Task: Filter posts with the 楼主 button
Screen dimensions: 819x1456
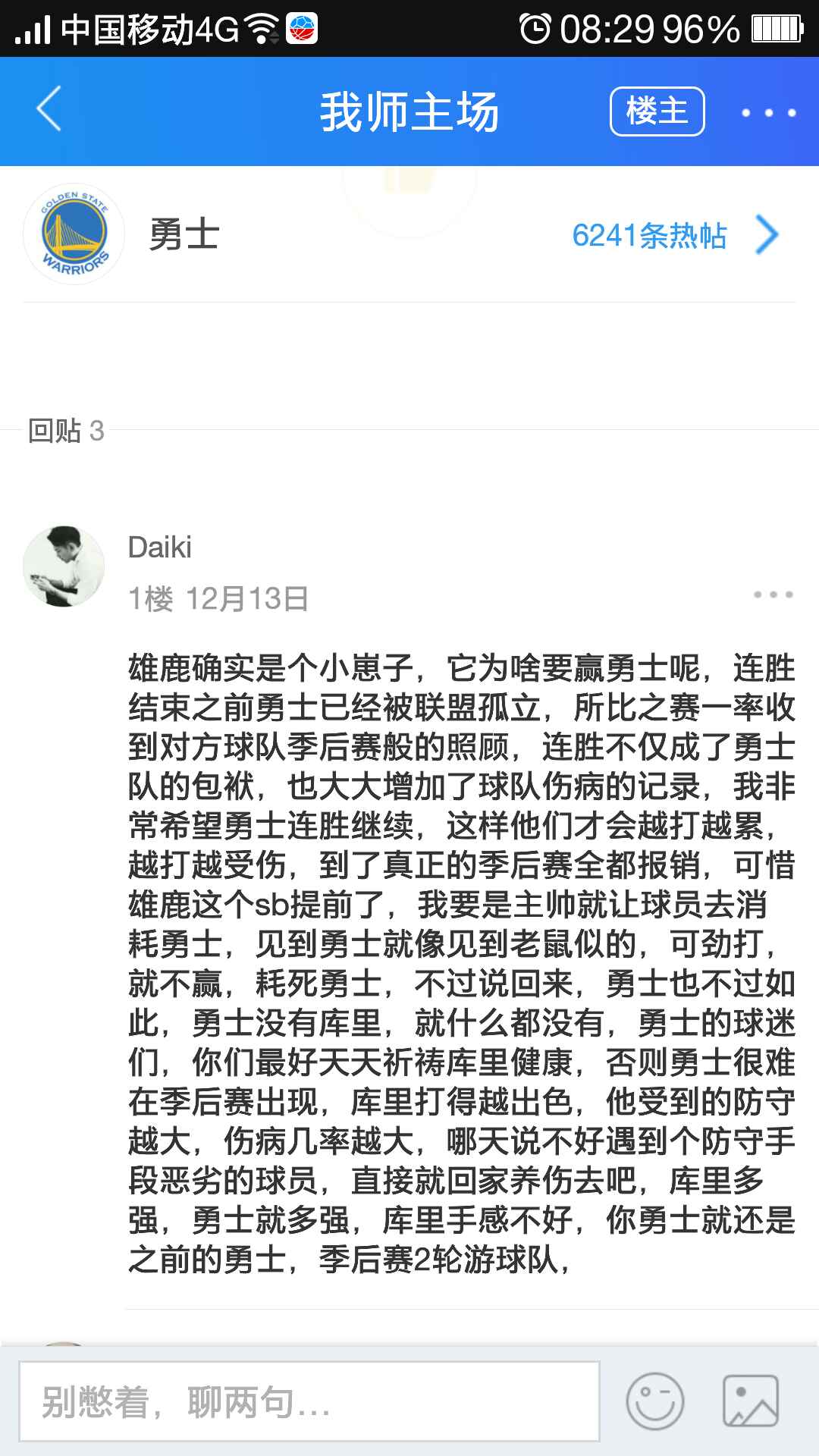Action: click(x=657, y=111)
